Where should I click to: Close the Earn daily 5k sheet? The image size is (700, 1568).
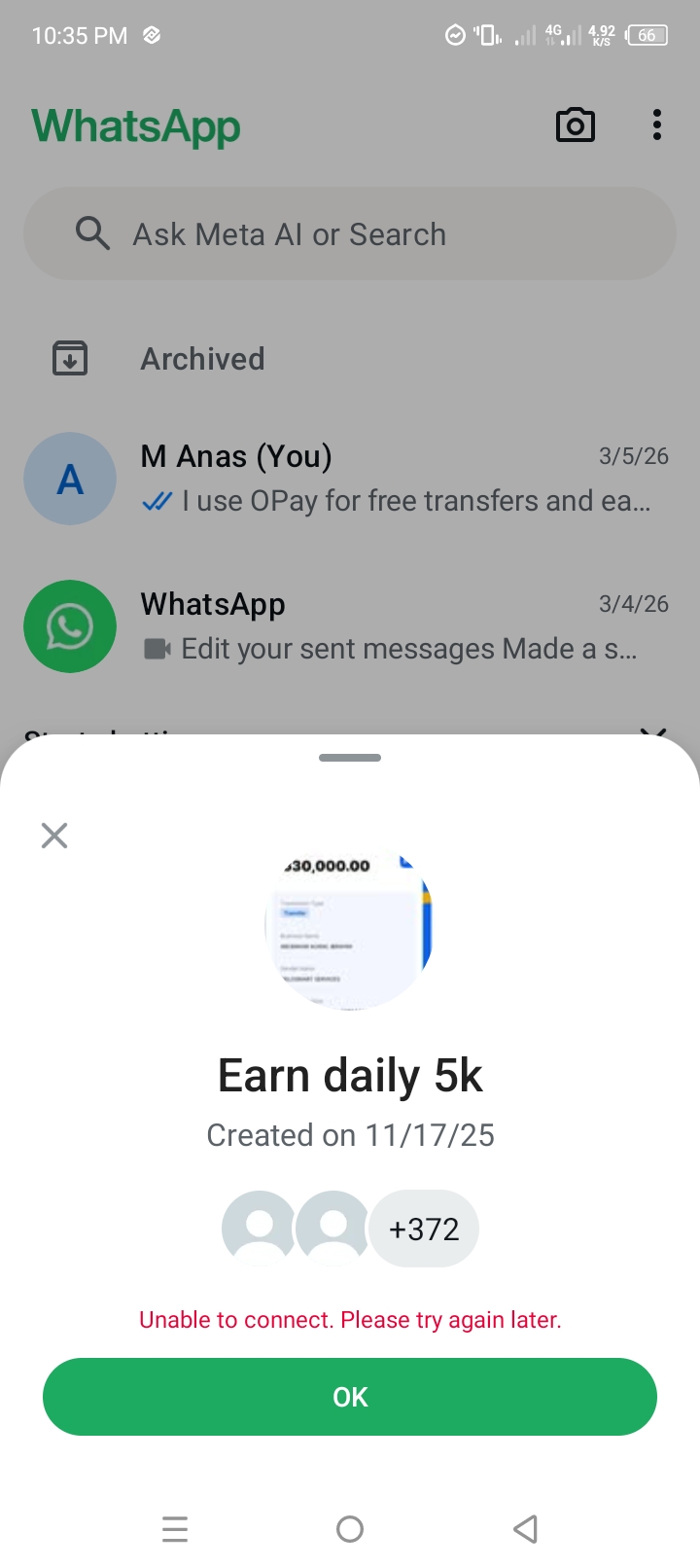click(x=54, y=836)
